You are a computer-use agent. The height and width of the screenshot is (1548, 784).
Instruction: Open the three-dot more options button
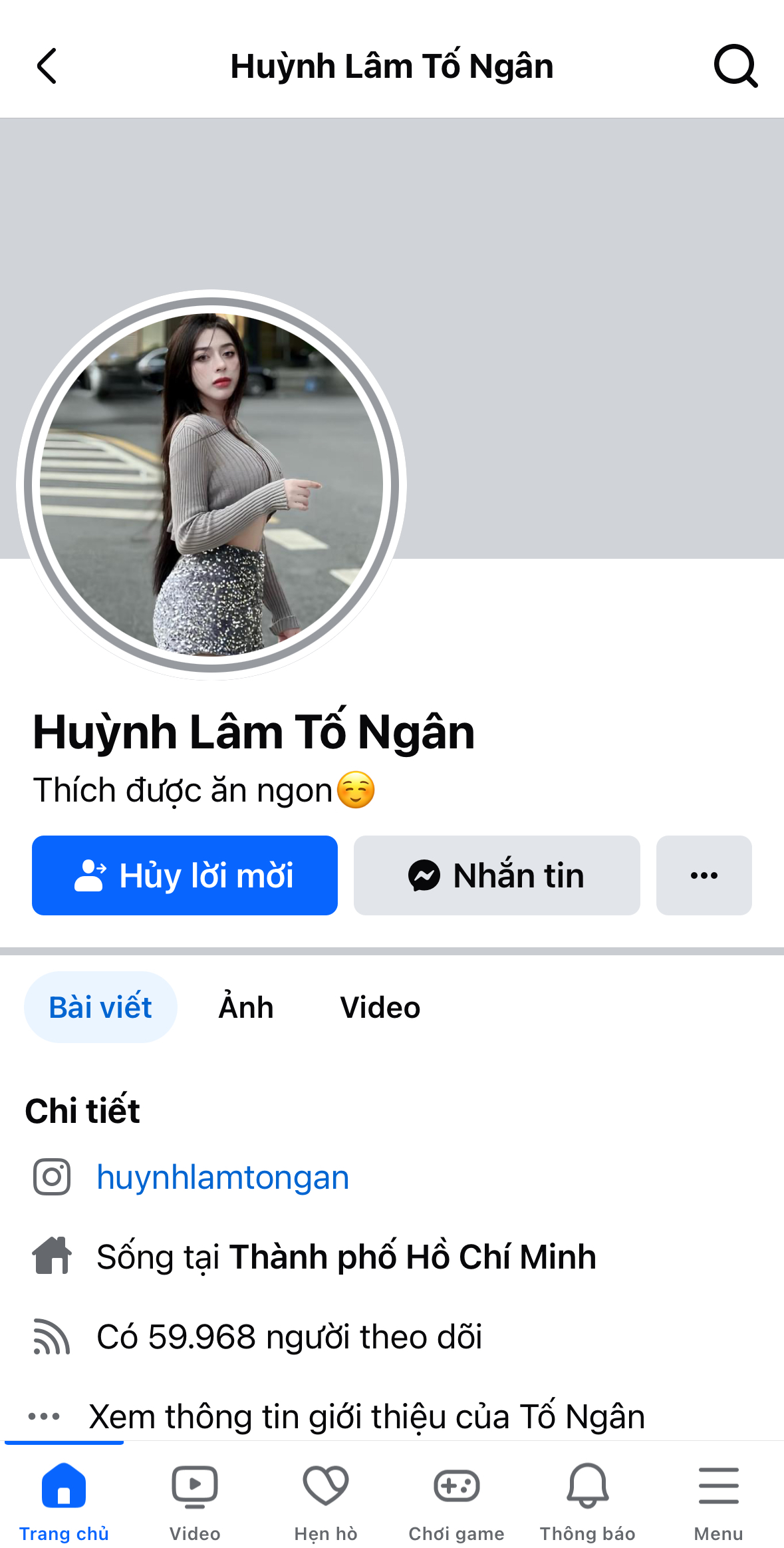click(704, 875)
